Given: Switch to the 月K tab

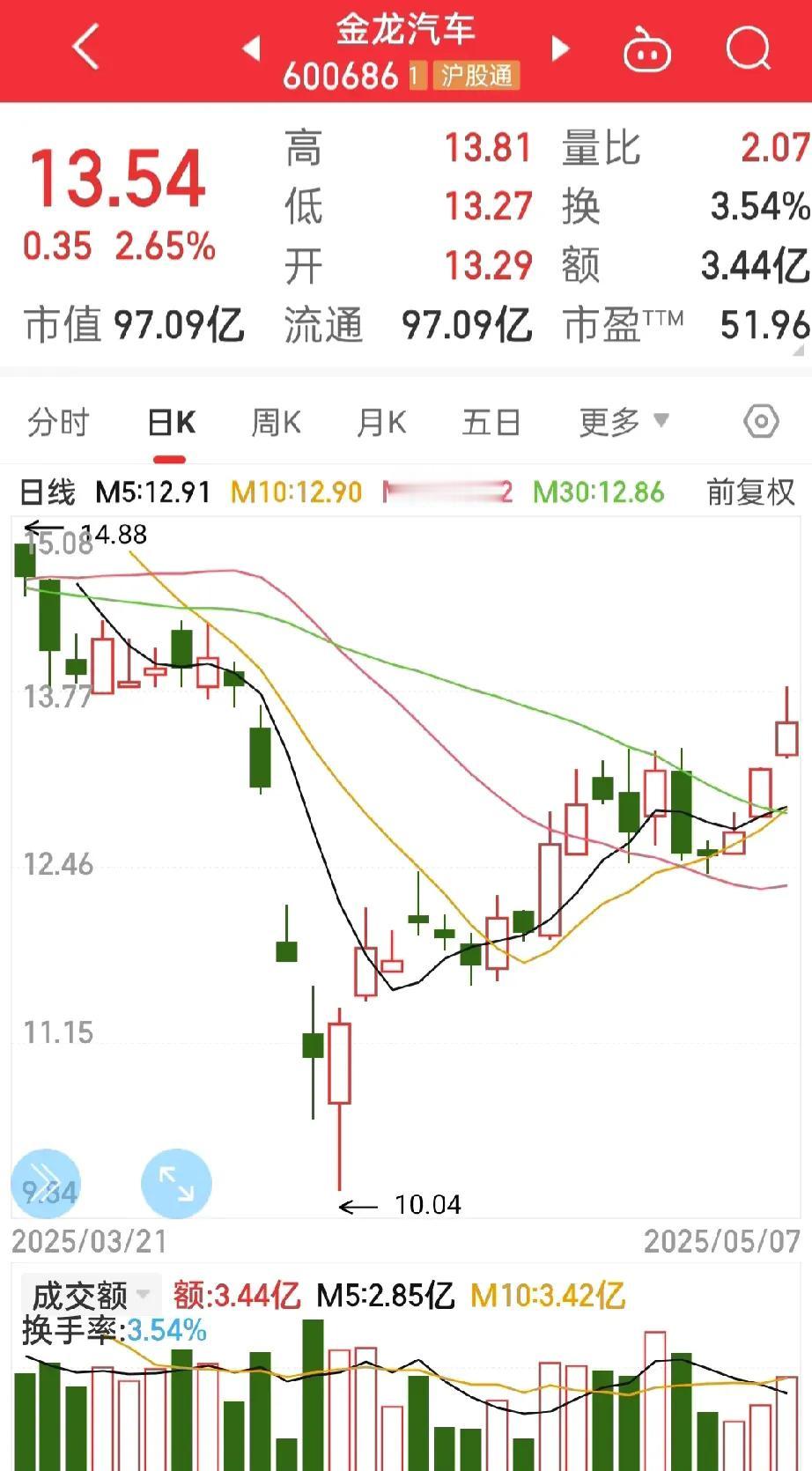Looking at the screenshot, I should 381,423.
